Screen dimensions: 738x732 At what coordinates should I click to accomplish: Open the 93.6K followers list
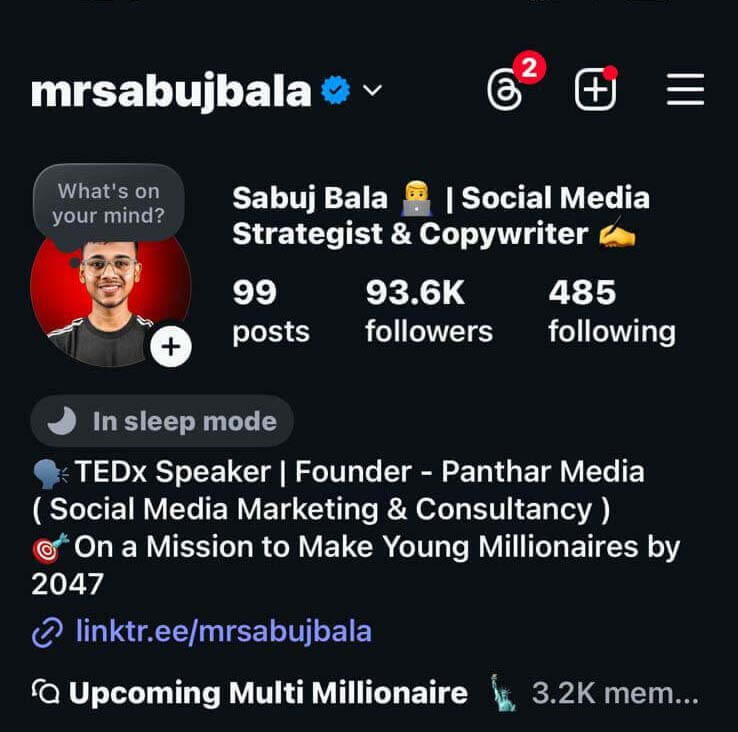click(x=428, y=311)
